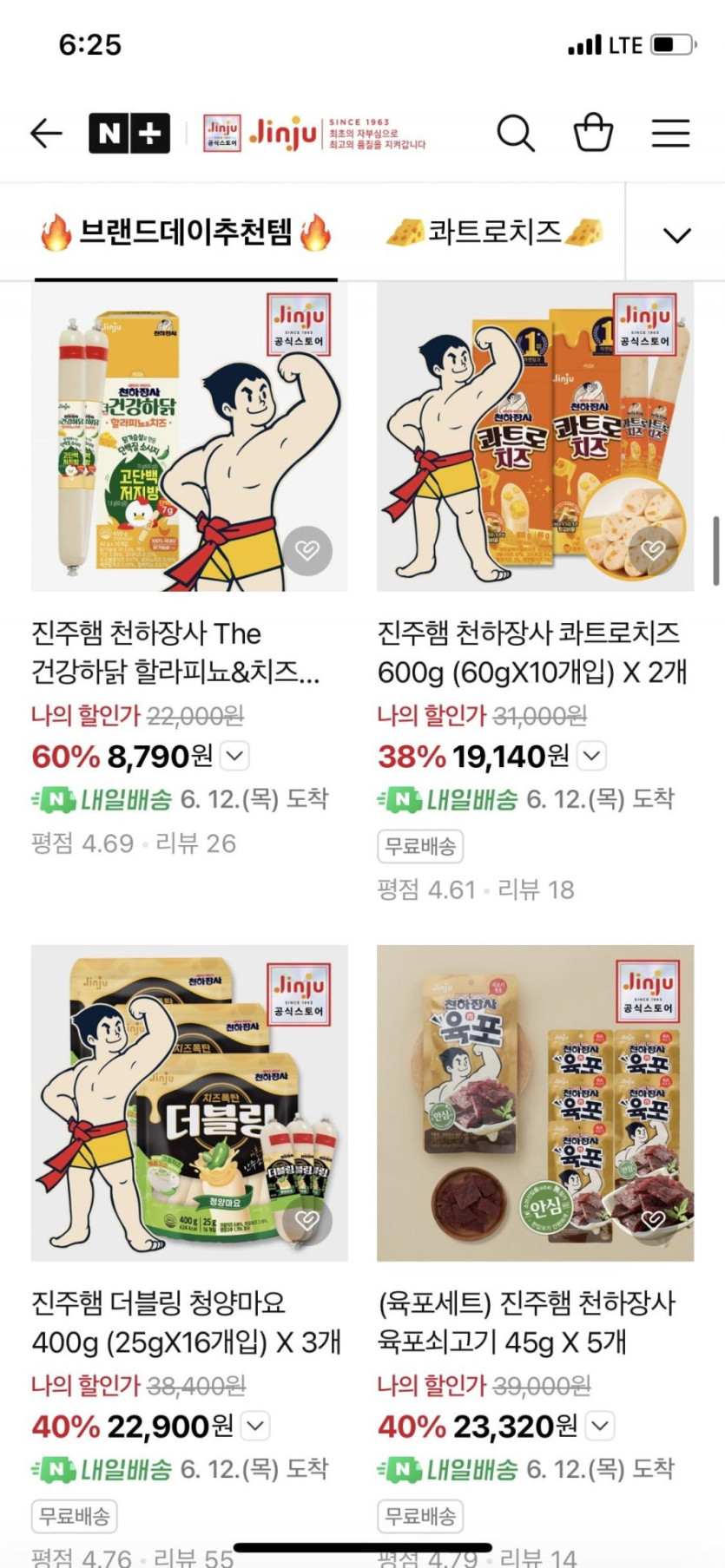This screenshot has height=1568, width=725.
Task: Open the Jinju store home logo
Action: tap(313, 134)
